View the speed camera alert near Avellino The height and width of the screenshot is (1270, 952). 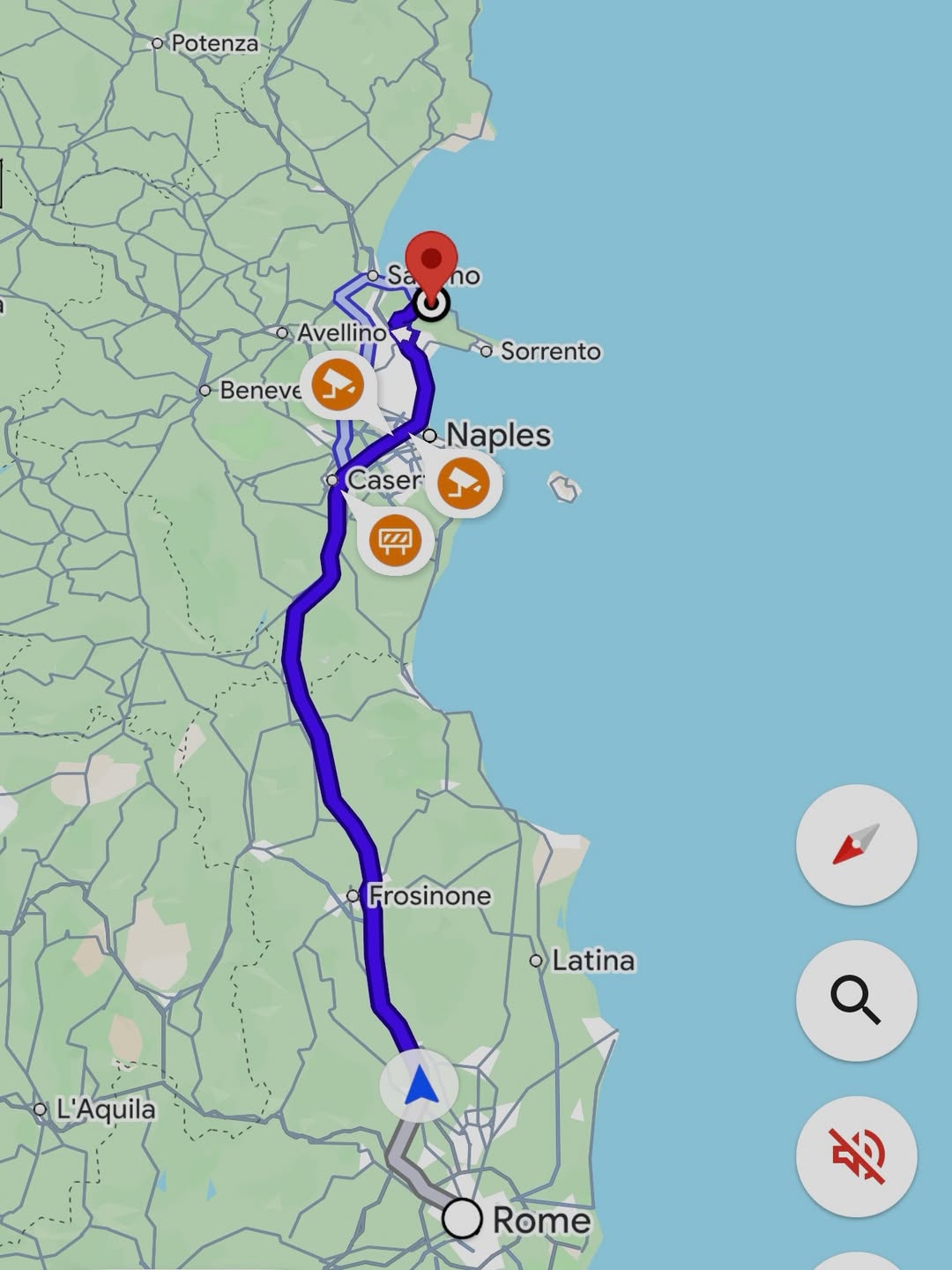tap(338, 385)
